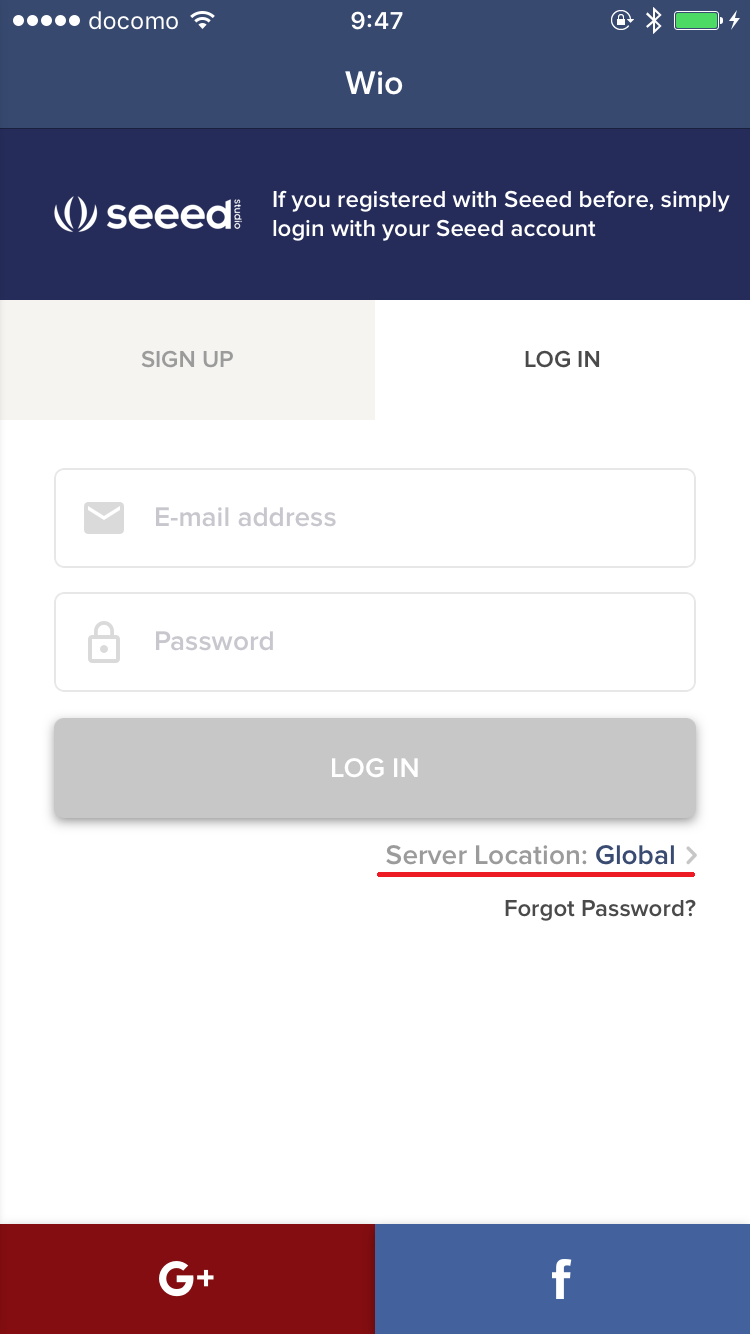The image size is (750, 1334).
Task: Focus the E-mail address field
Action: (x=375, y=518)
